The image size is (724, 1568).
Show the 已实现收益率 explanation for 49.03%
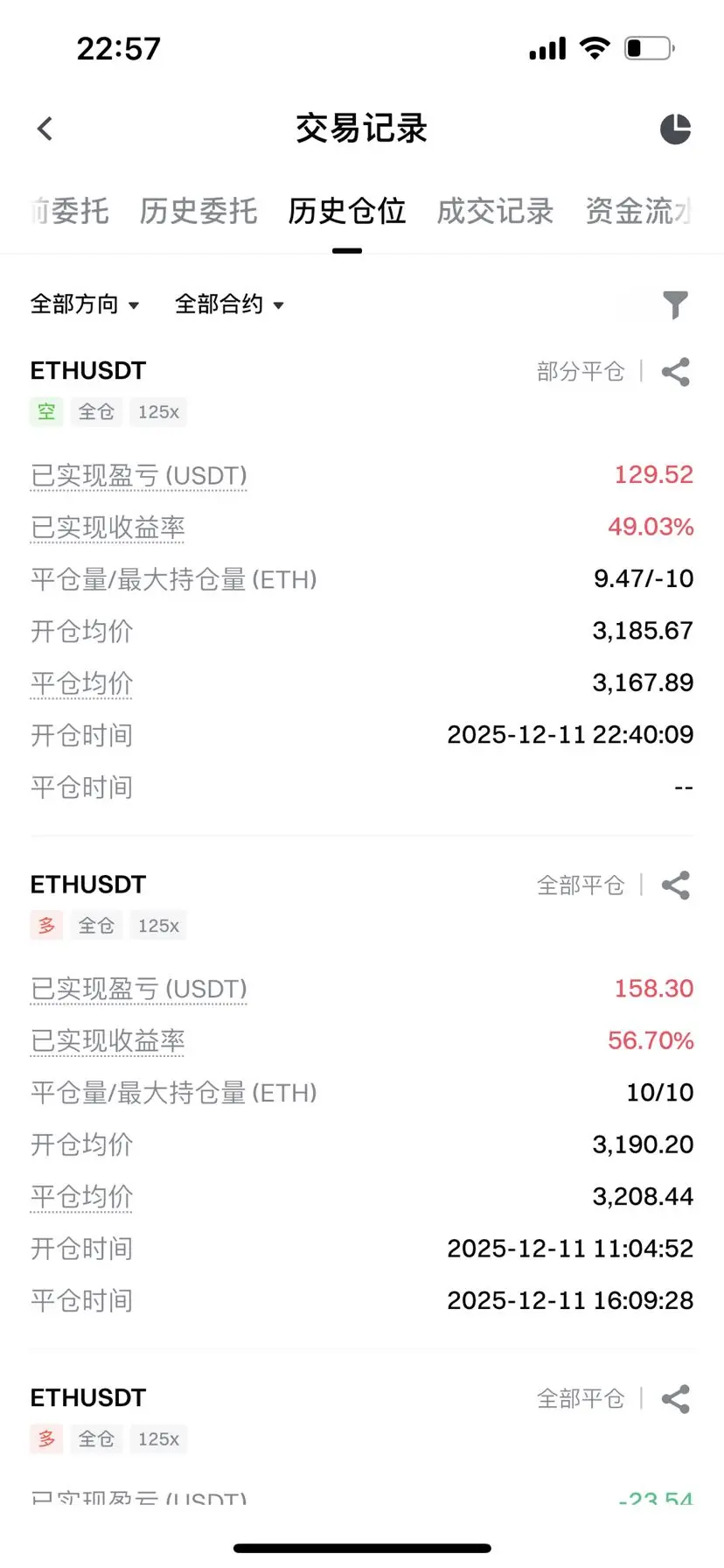[x=108, y=528]
